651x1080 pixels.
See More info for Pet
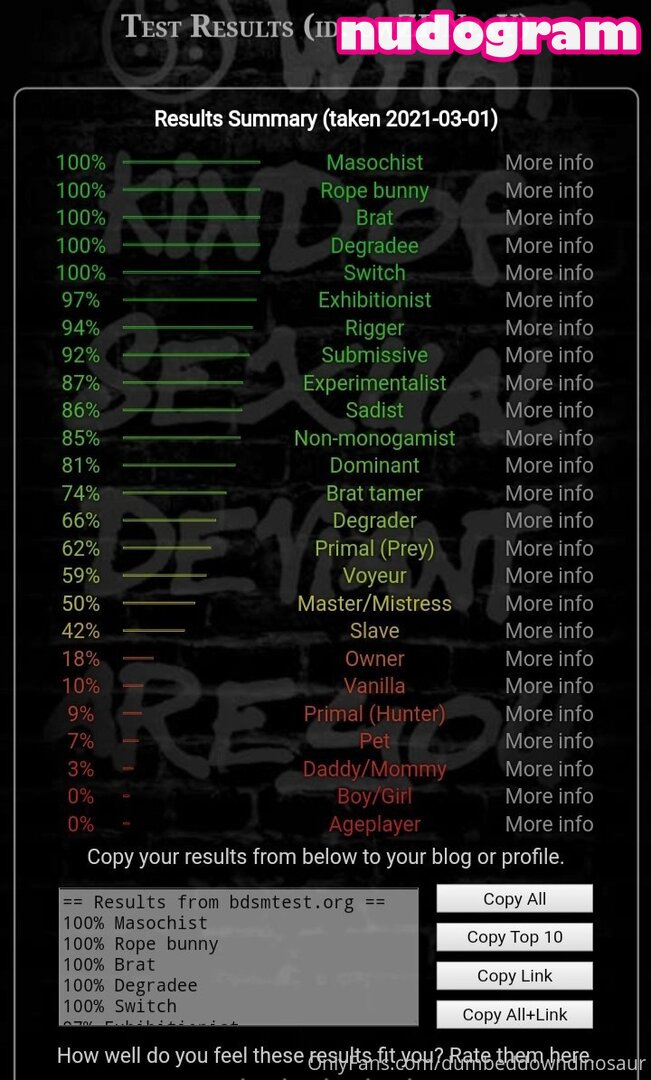pyautogui.click(x=549, y=741)
